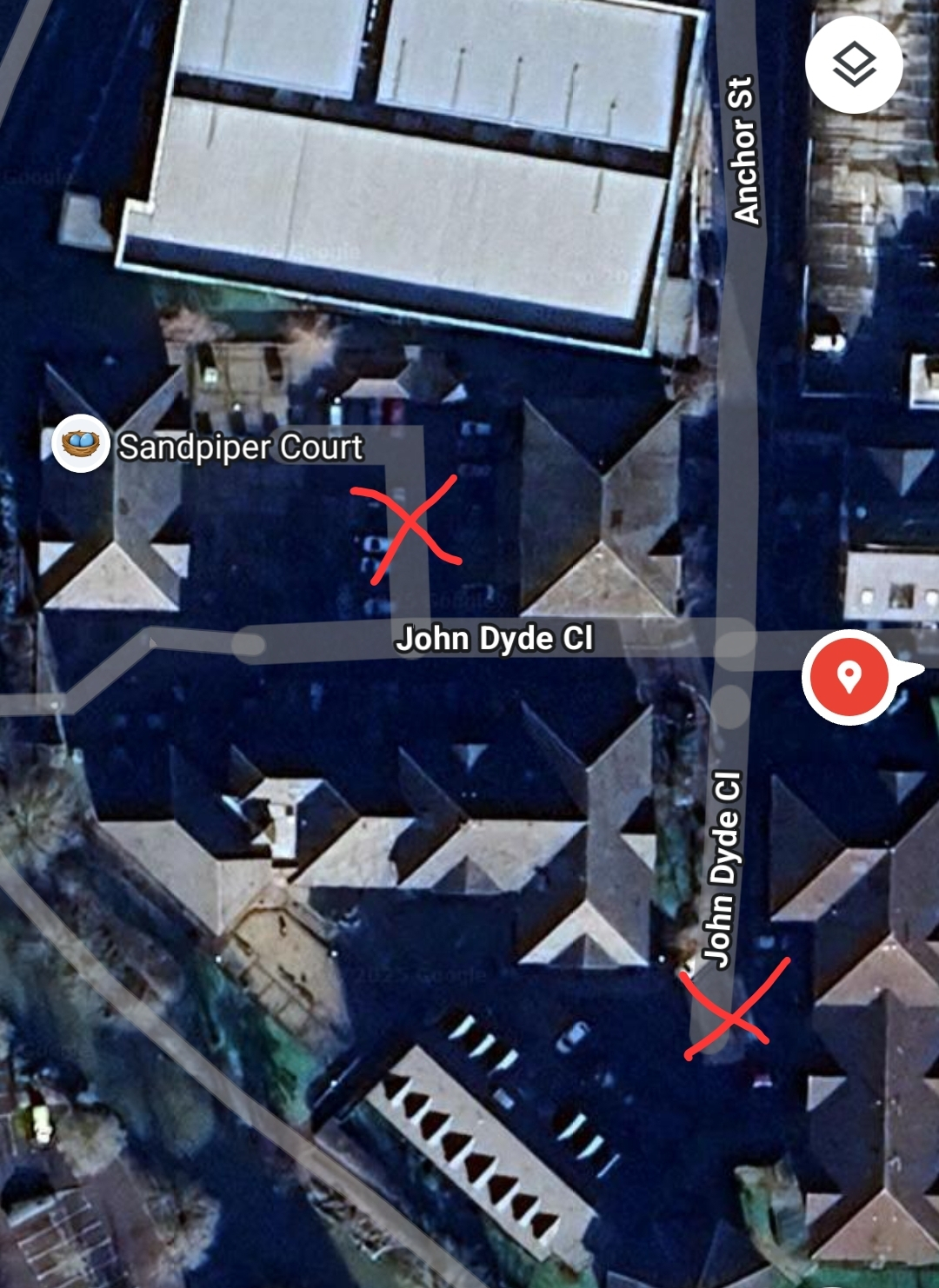This screenshot has height=1288, width=939.
Task: Open the Sandpiper Court place marker
Action: pos(81,444)
